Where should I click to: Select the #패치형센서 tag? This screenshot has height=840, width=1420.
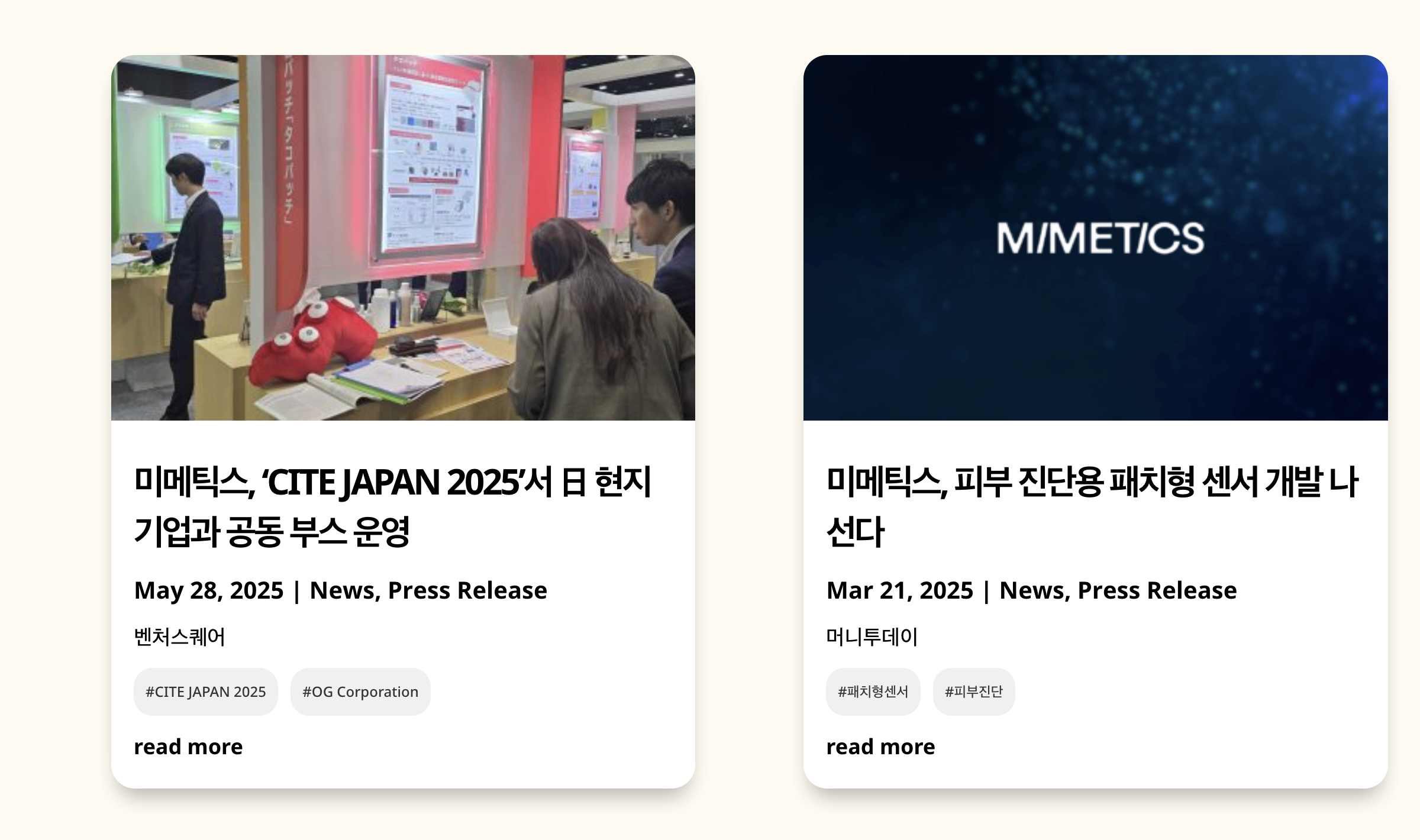click(873, 692)
